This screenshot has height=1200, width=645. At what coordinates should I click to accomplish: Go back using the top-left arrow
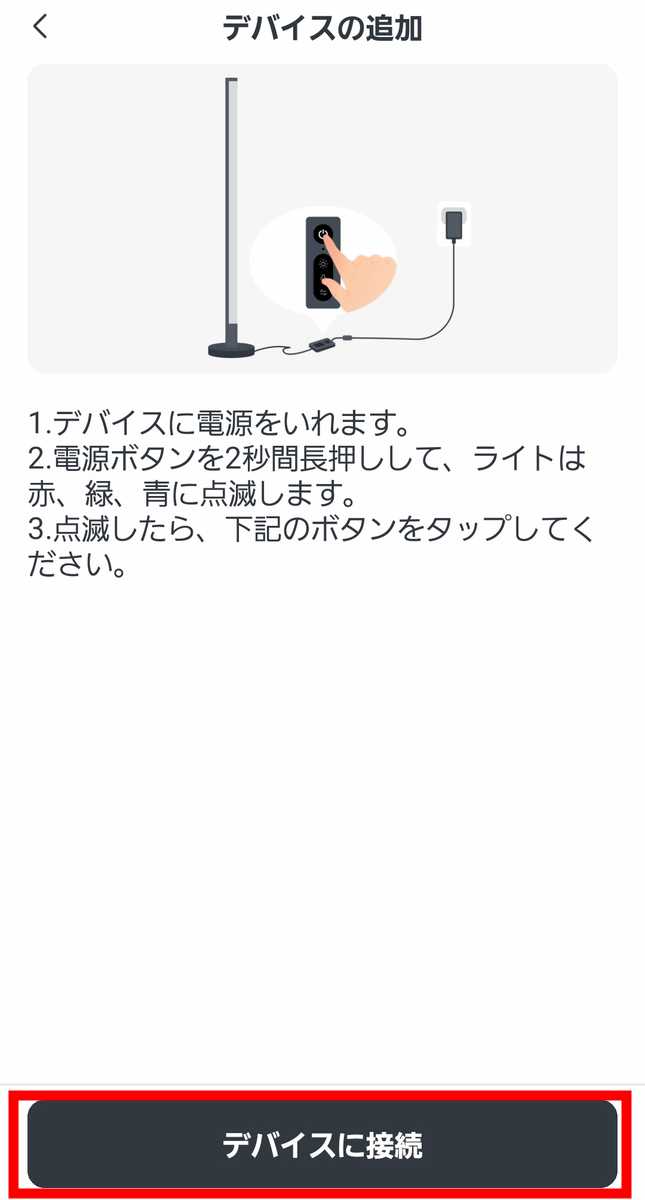coord(40,27)
